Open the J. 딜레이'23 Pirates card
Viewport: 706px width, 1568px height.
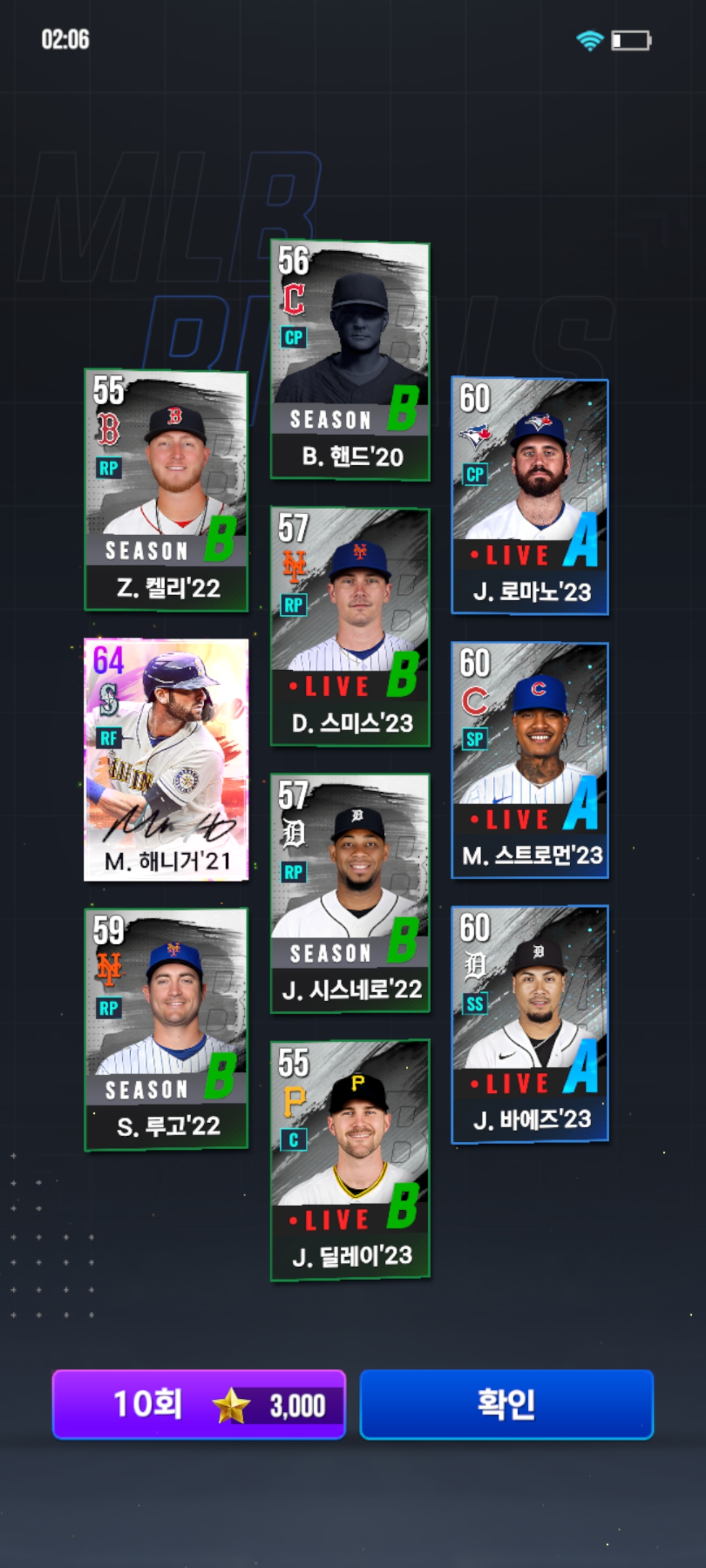pyautogui.click(x=350, y=1160)
